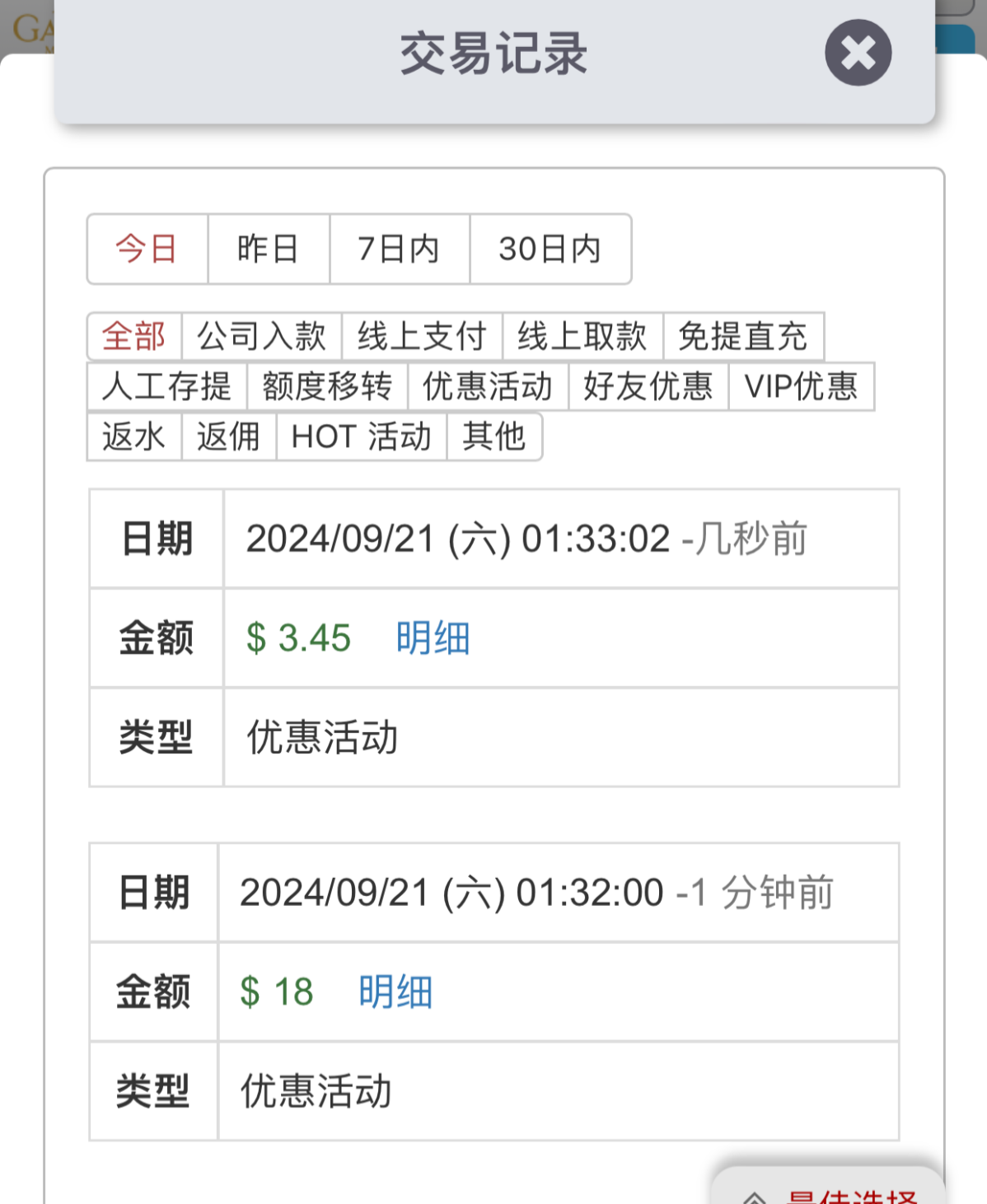This screenshot has width=987, height=1204.
Task: Filter by VIP优惠
Action: [x=801, y=386]
